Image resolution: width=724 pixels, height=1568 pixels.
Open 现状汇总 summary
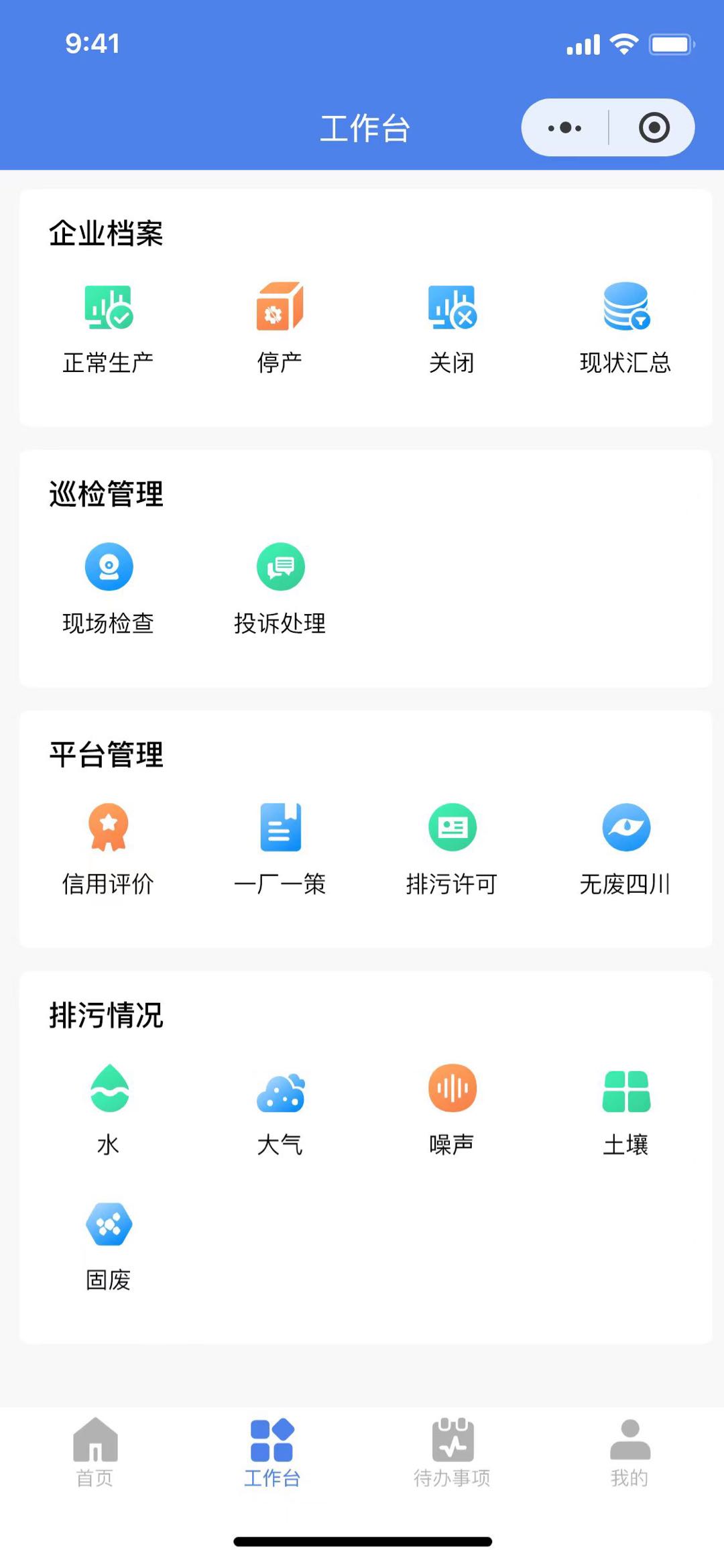click(625, 326)
